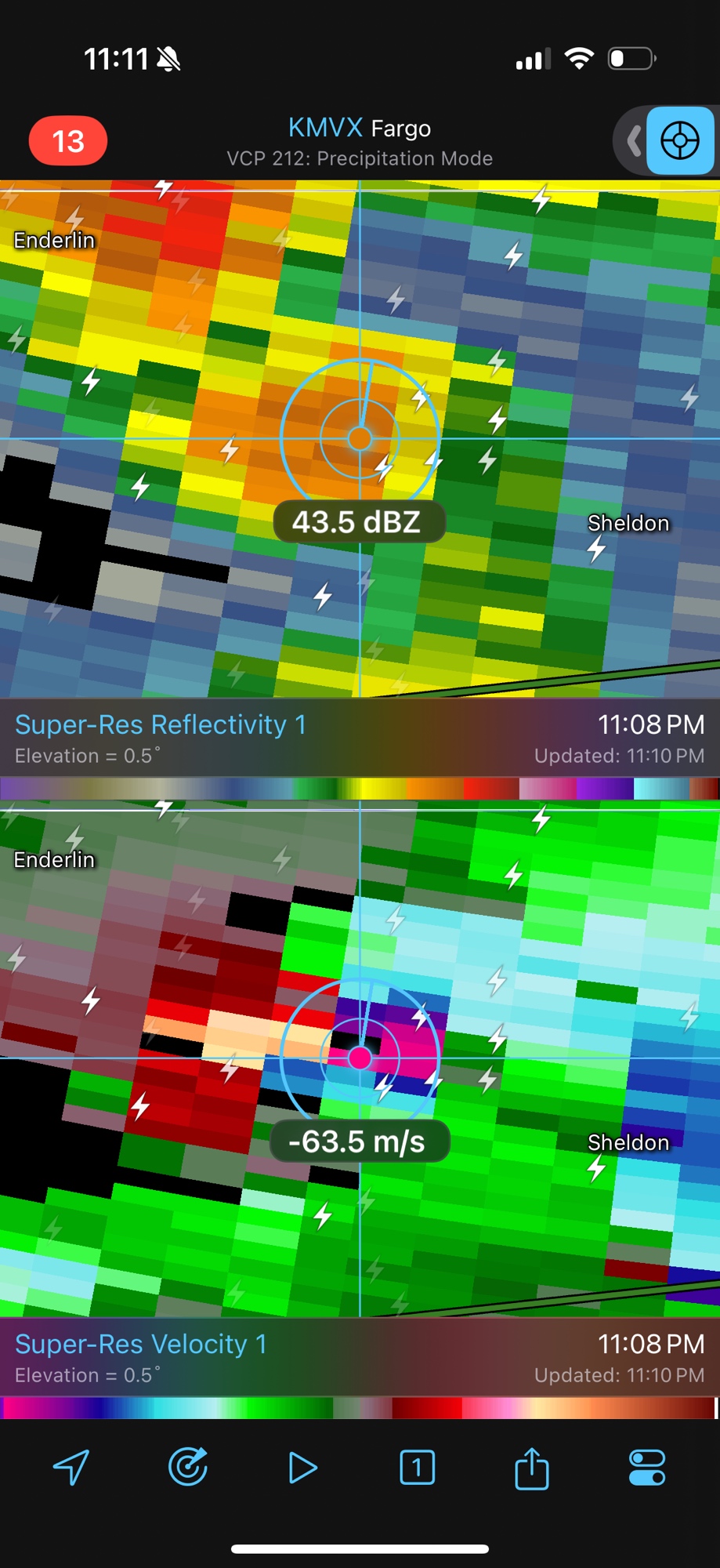Center map on current location arrow
This screenshot has height=1568, width=720.
71,1467
